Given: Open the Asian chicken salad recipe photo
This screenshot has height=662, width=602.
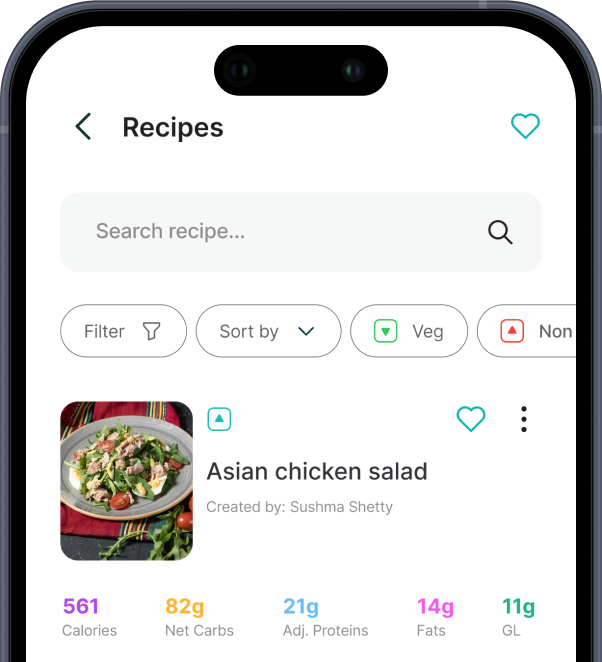Looking at the screenshot, I should point(126,481).
